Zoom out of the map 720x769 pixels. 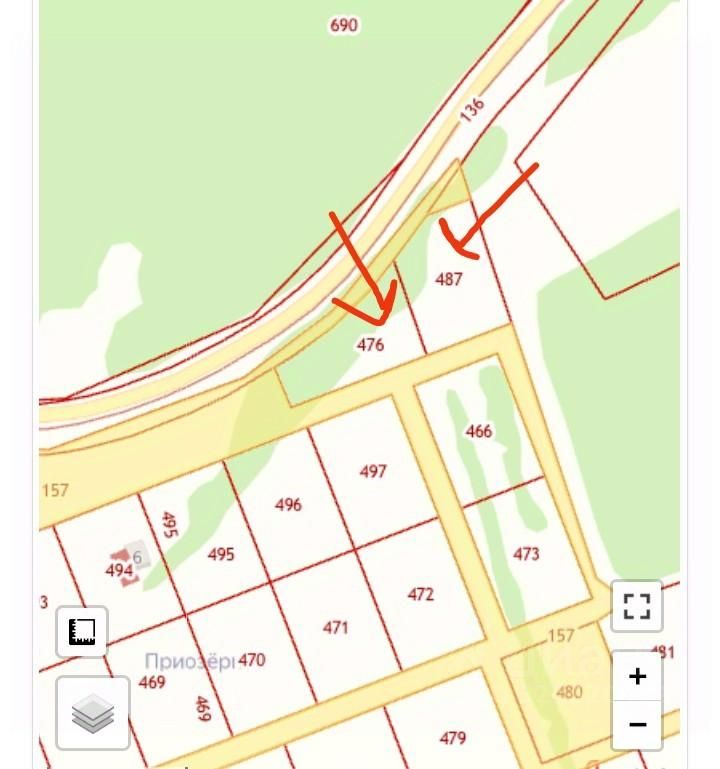(x=637, y=724)
